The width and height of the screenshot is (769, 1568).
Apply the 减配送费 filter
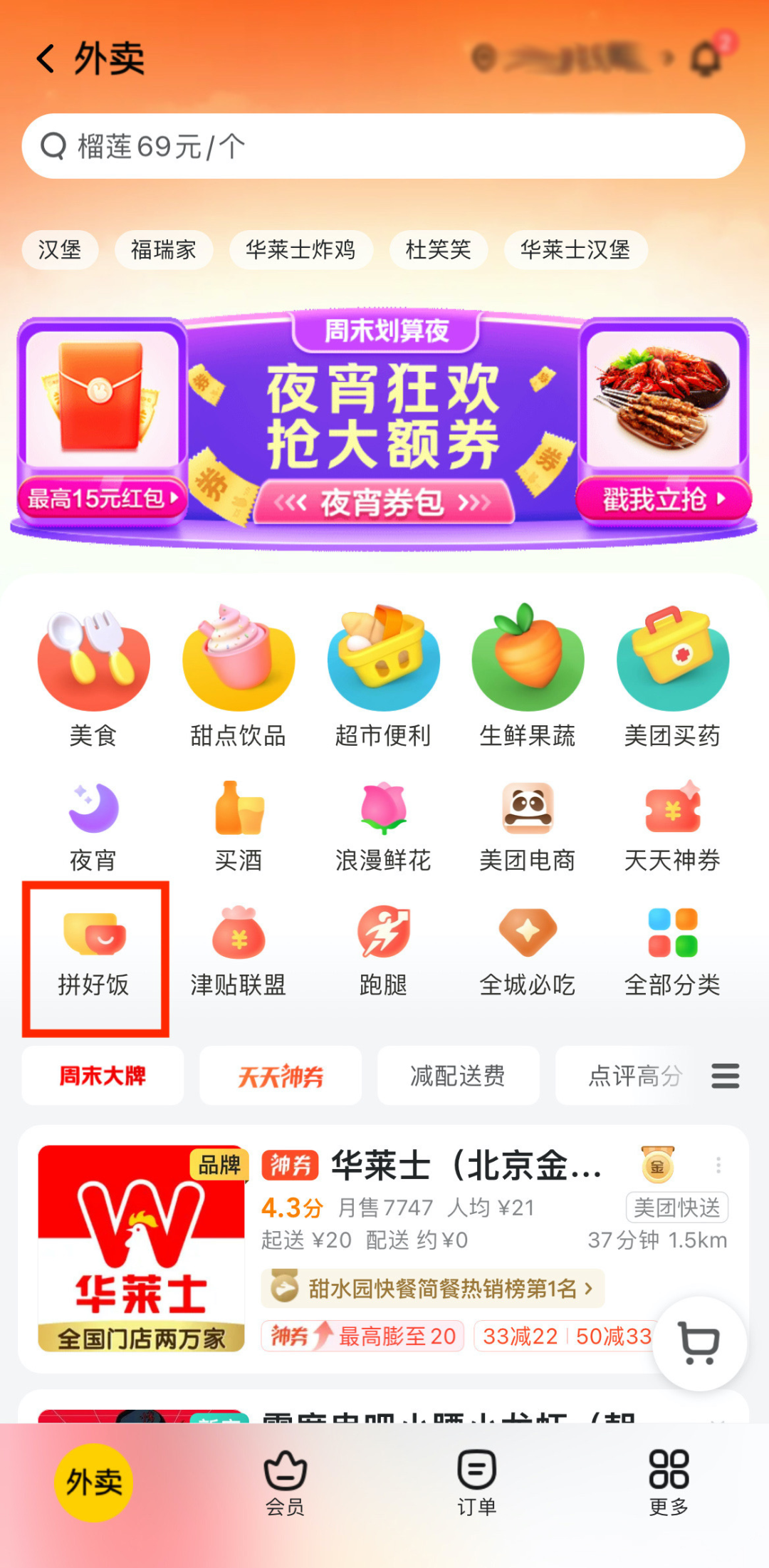coord(457,1076)
